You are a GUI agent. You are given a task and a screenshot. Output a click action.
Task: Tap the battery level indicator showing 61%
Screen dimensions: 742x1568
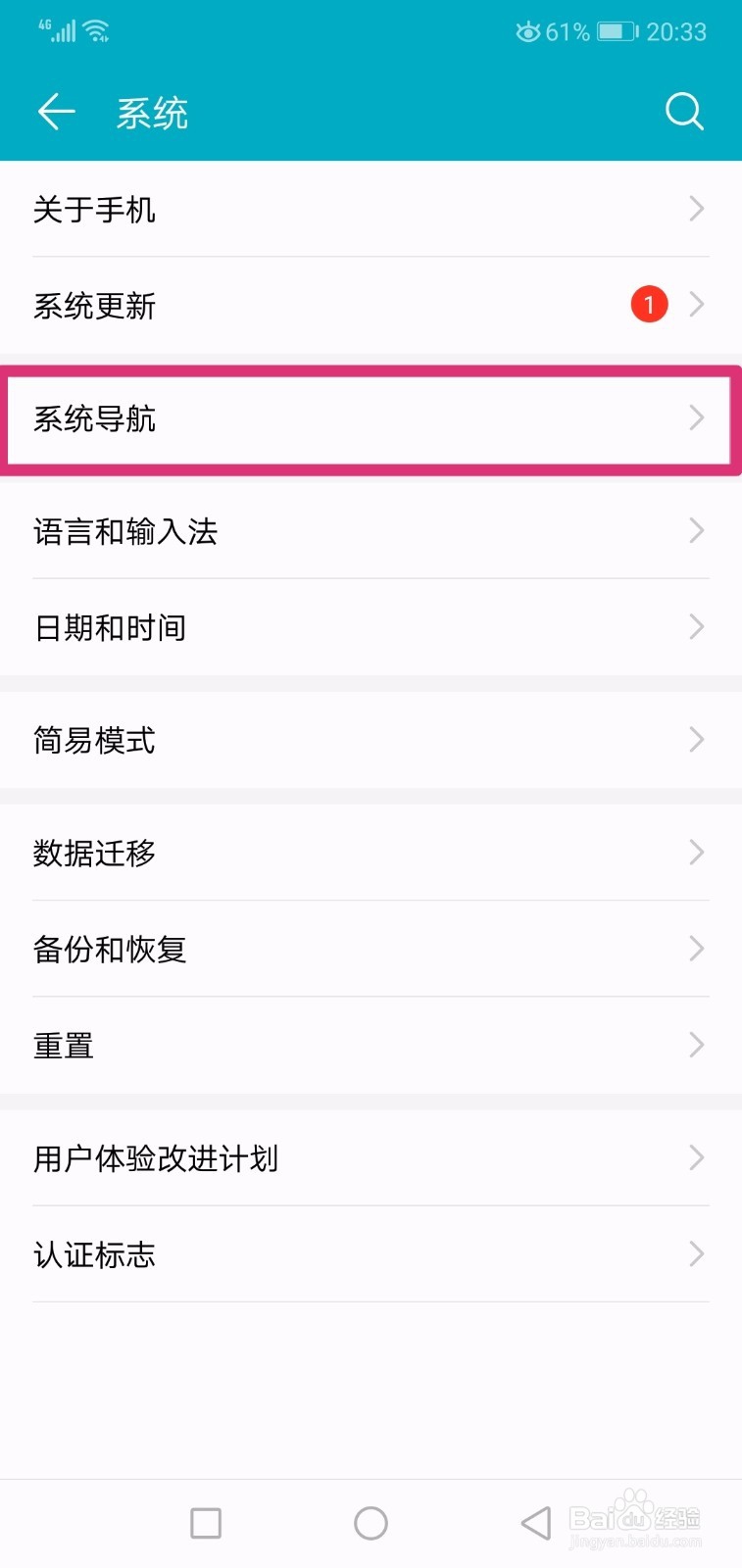(x=617, y=30)
